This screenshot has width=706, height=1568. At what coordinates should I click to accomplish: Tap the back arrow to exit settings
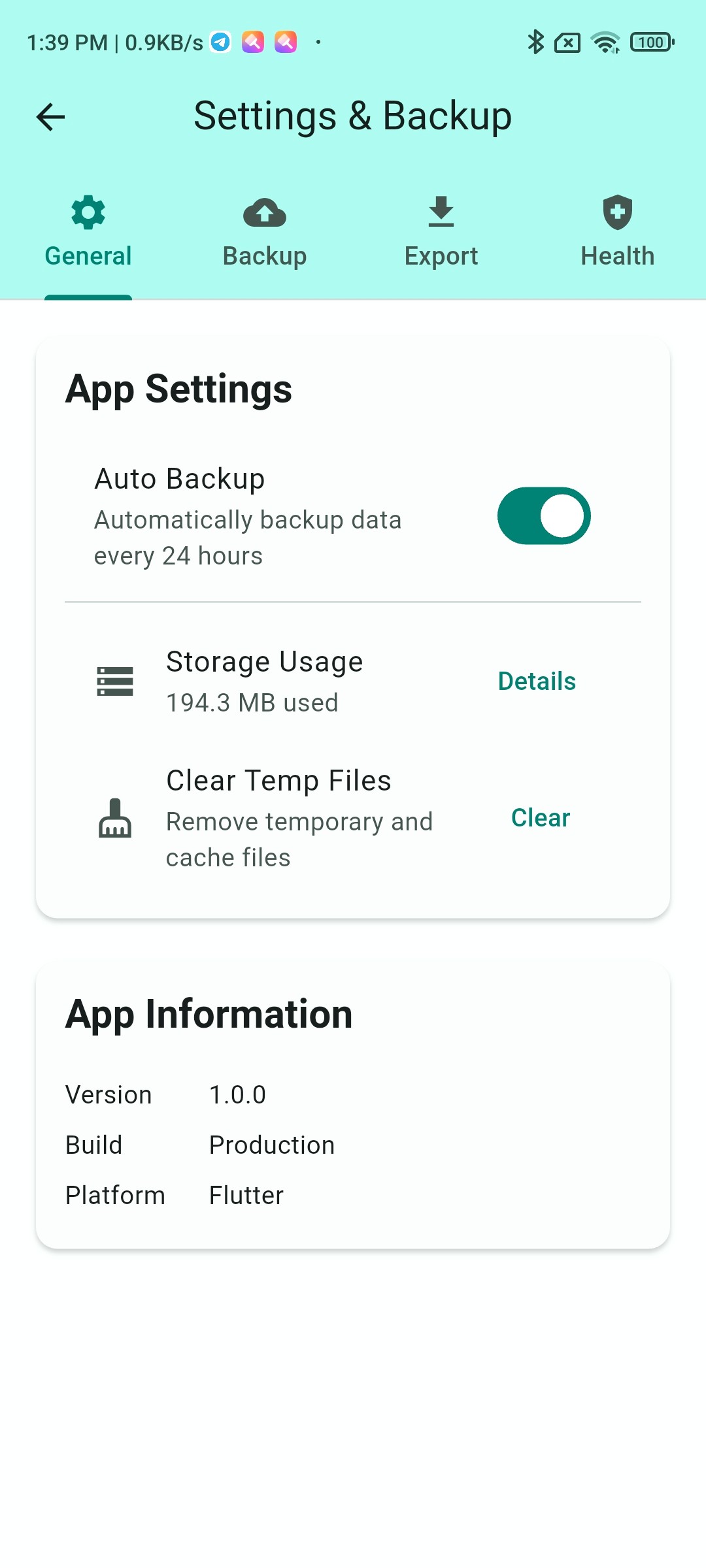50,116
